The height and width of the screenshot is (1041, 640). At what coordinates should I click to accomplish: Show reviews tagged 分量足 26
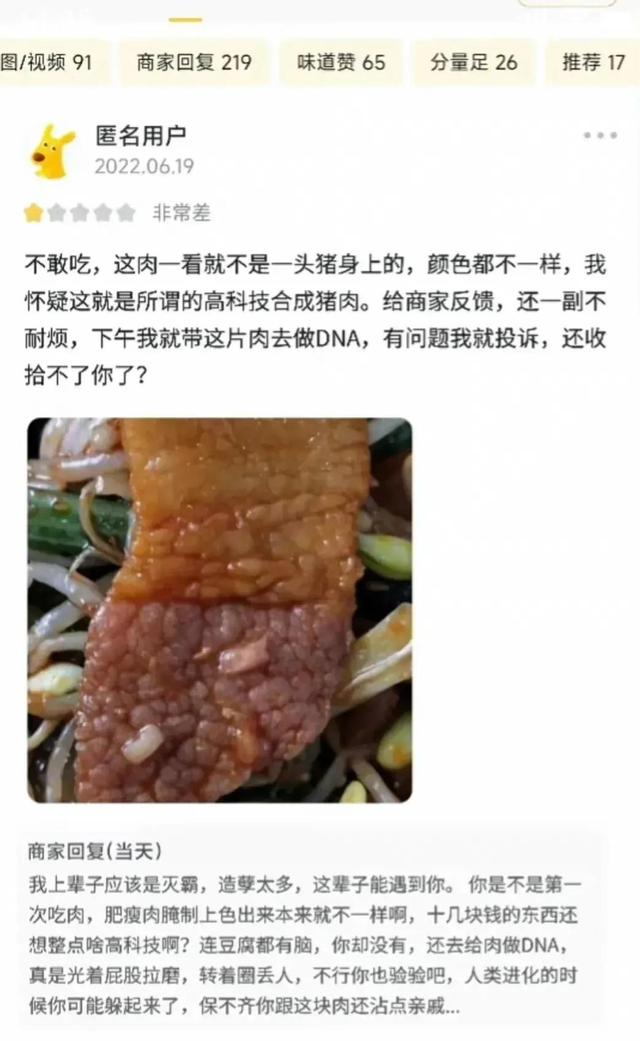pos(473,62)
